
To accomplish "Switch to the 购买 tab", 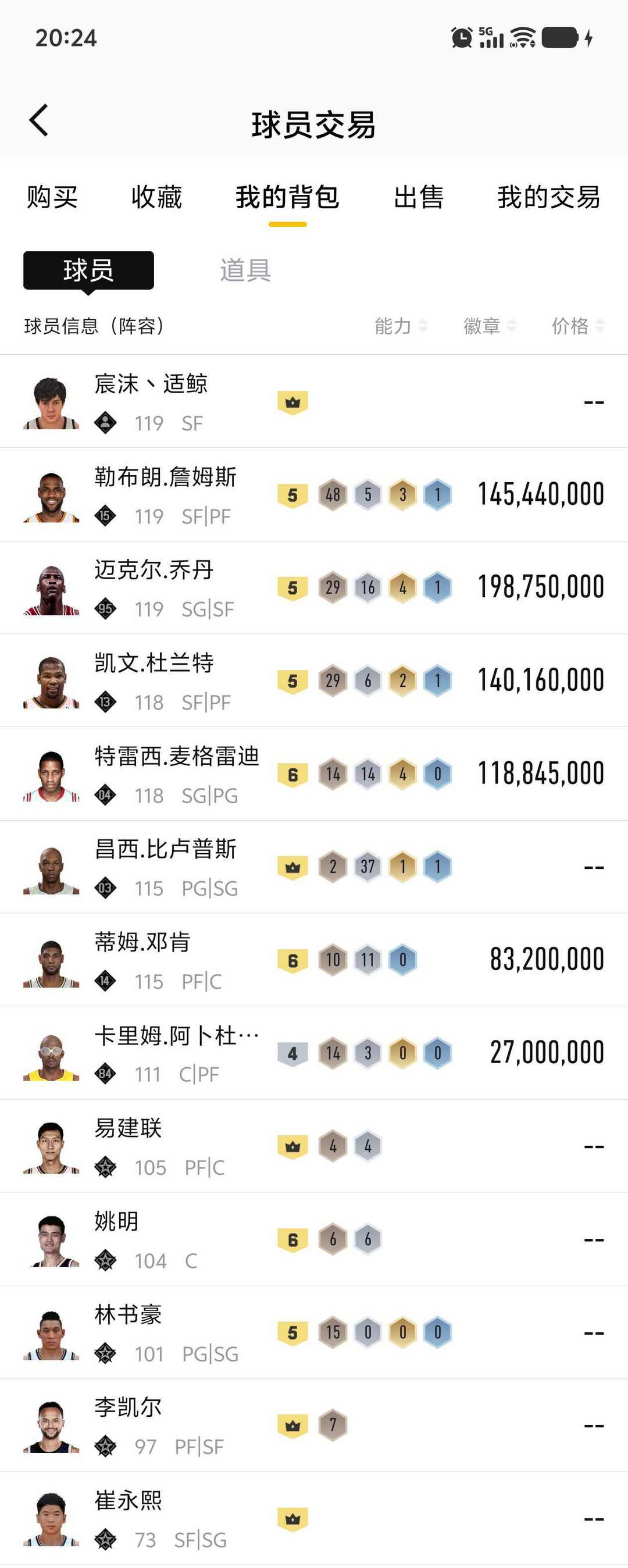I will [x=52, y=197].
